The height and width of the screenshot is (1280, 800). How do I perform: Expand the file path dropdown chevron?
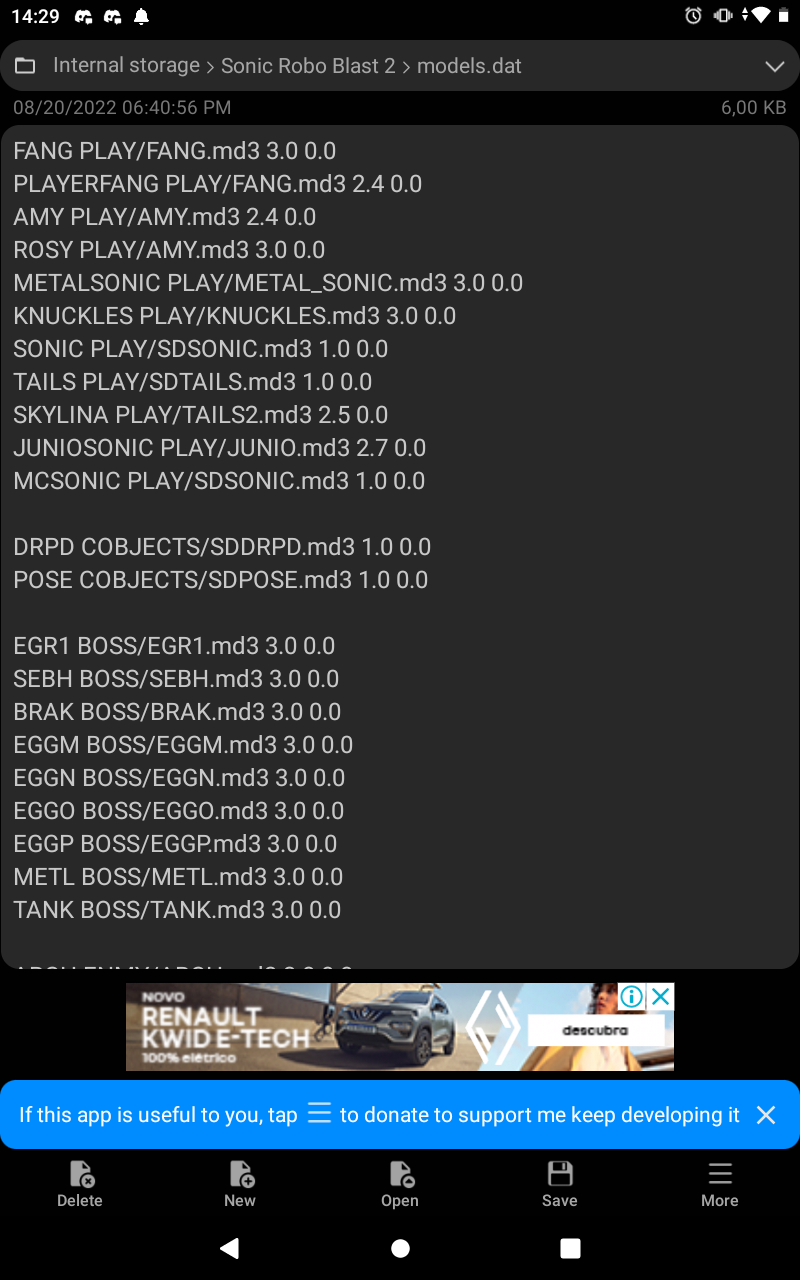[x=774, y=67]
